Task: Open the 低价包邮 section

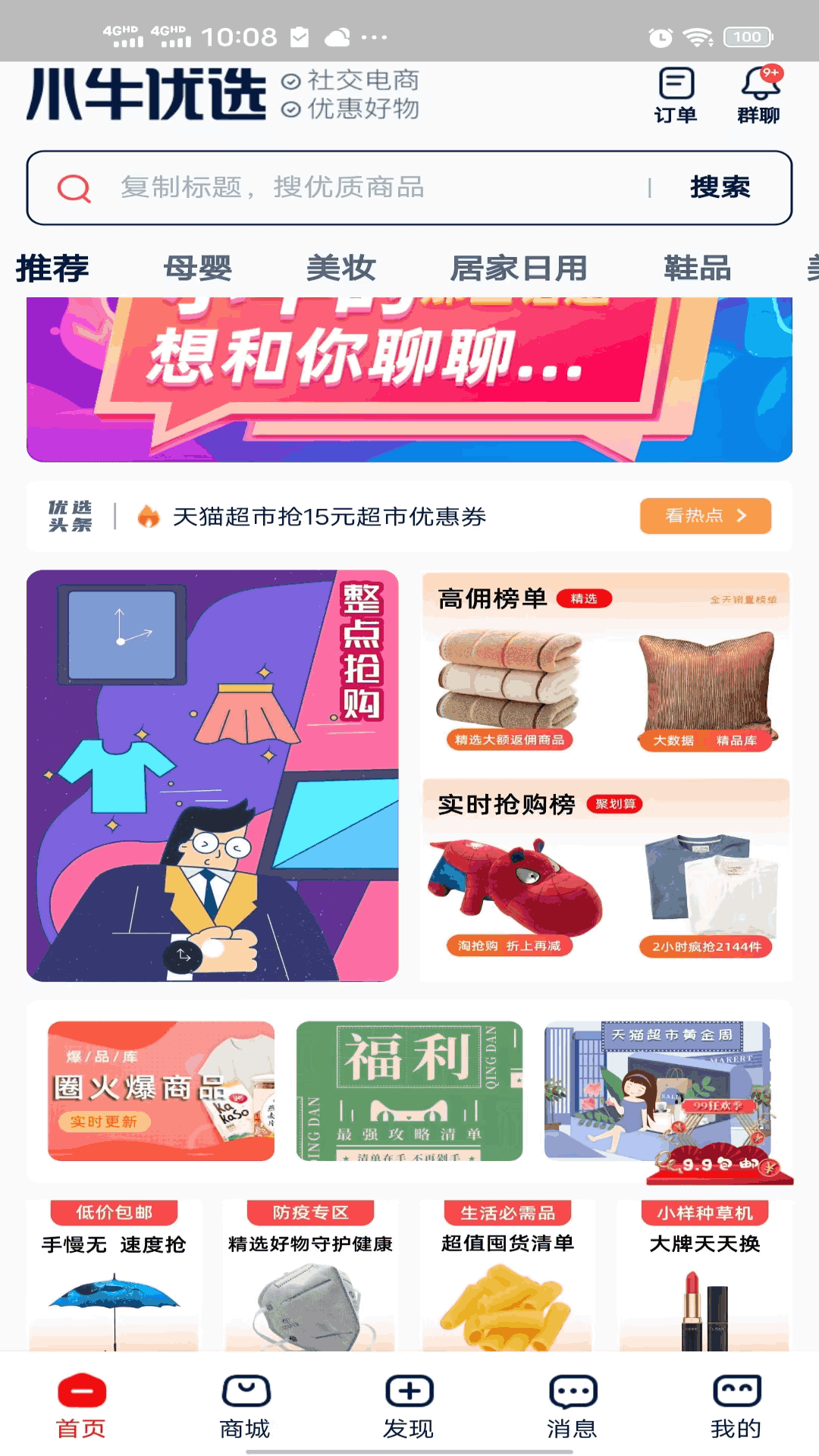Action: (114, 1274)
